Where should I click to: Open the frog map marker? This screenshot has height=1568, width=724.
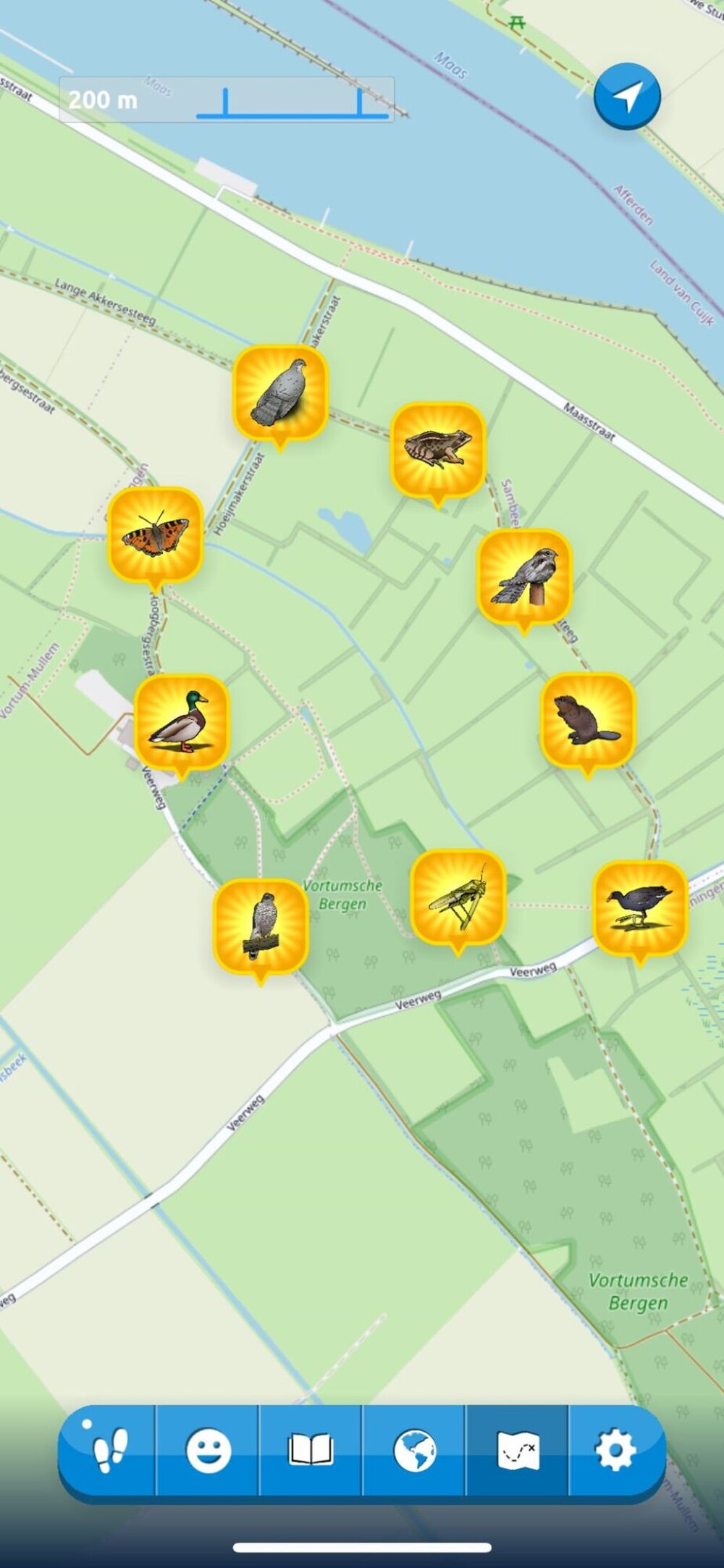(x=437, y=450)
